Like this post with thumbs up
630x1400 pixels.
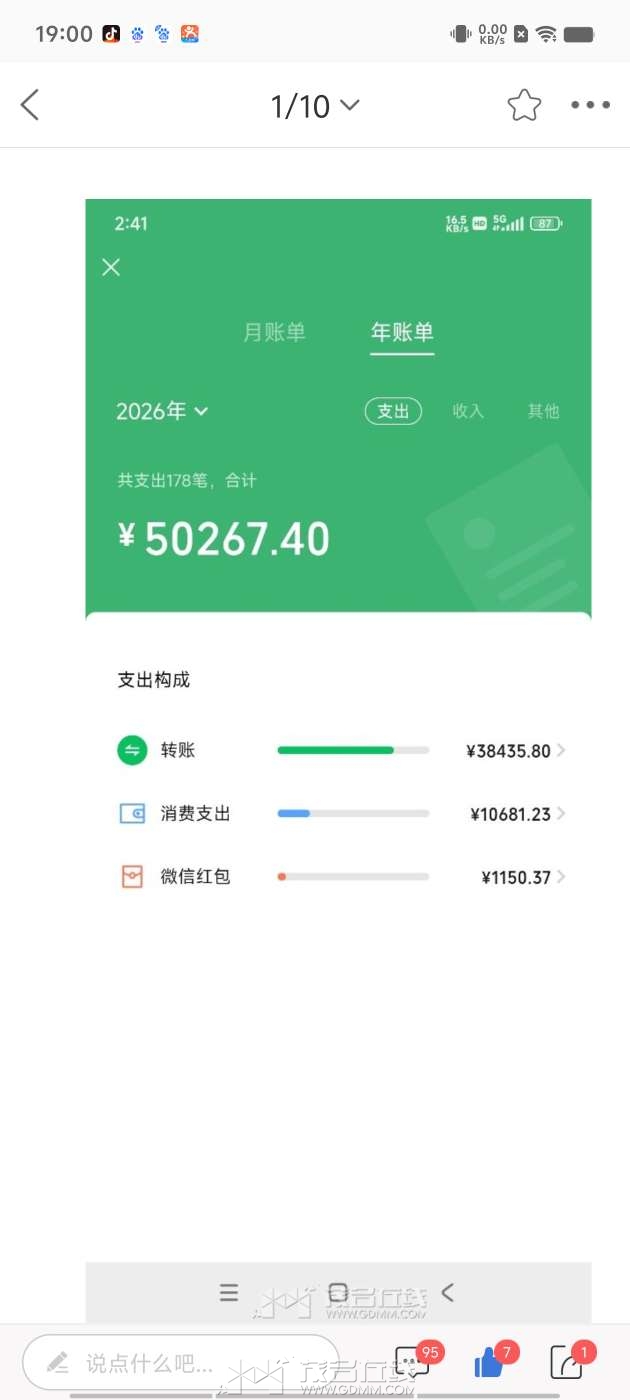tap(491, 1362)
